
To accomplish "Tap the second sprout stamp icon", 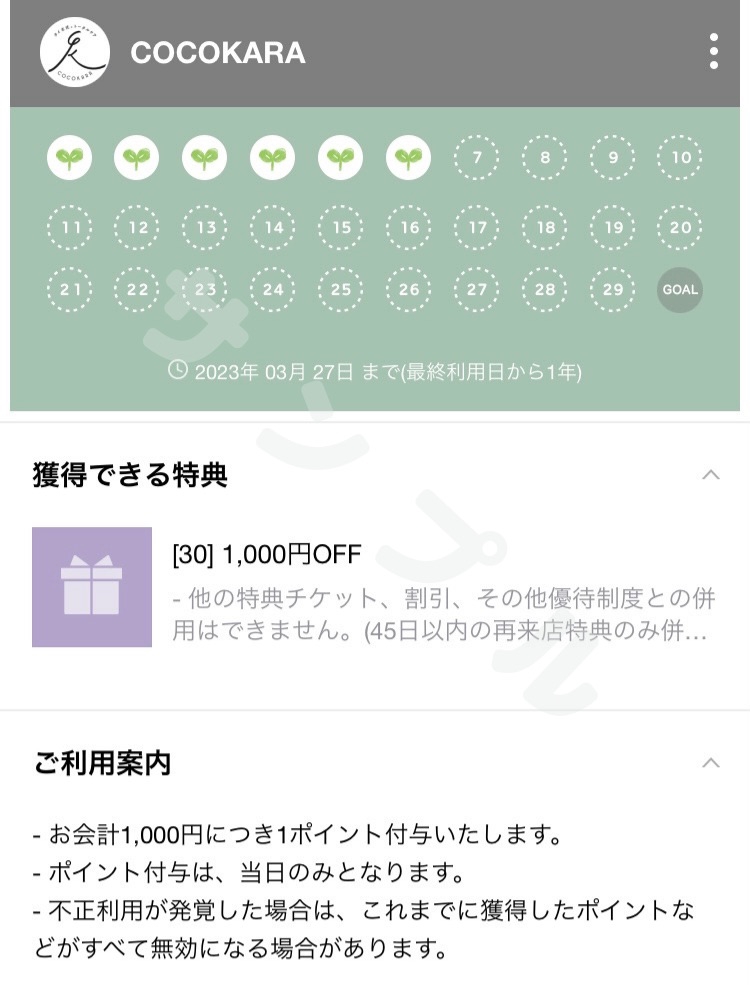I will point(136,157).
